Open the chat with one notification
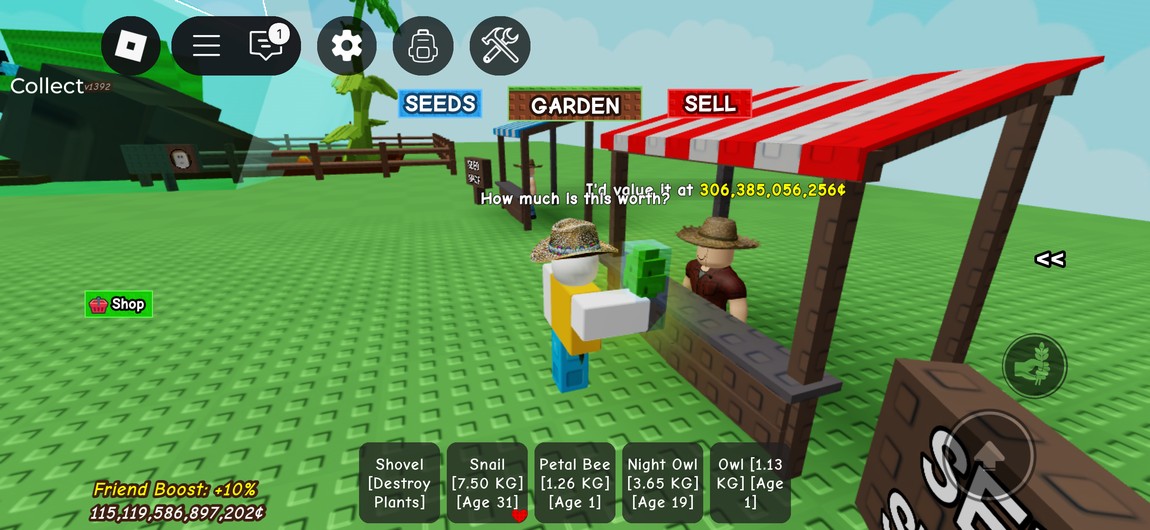The height and width of the screenshot is (530, 1150). tap(266, 45)
